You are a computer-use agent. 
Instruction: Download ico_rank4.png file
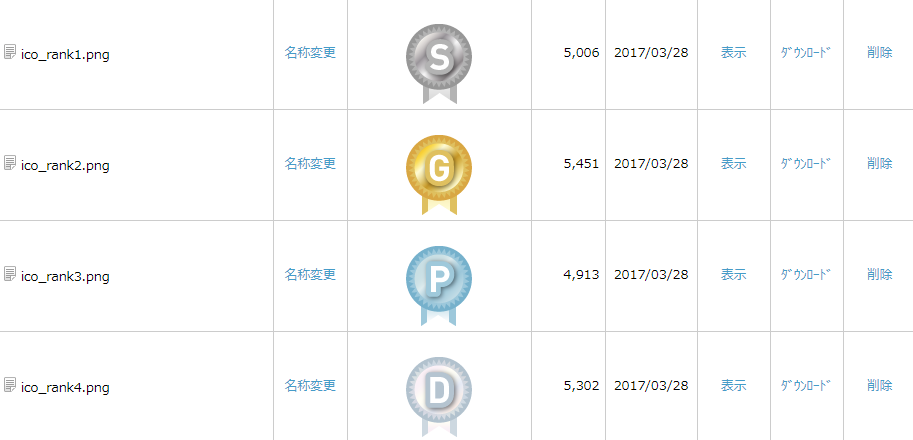point(805,386)
